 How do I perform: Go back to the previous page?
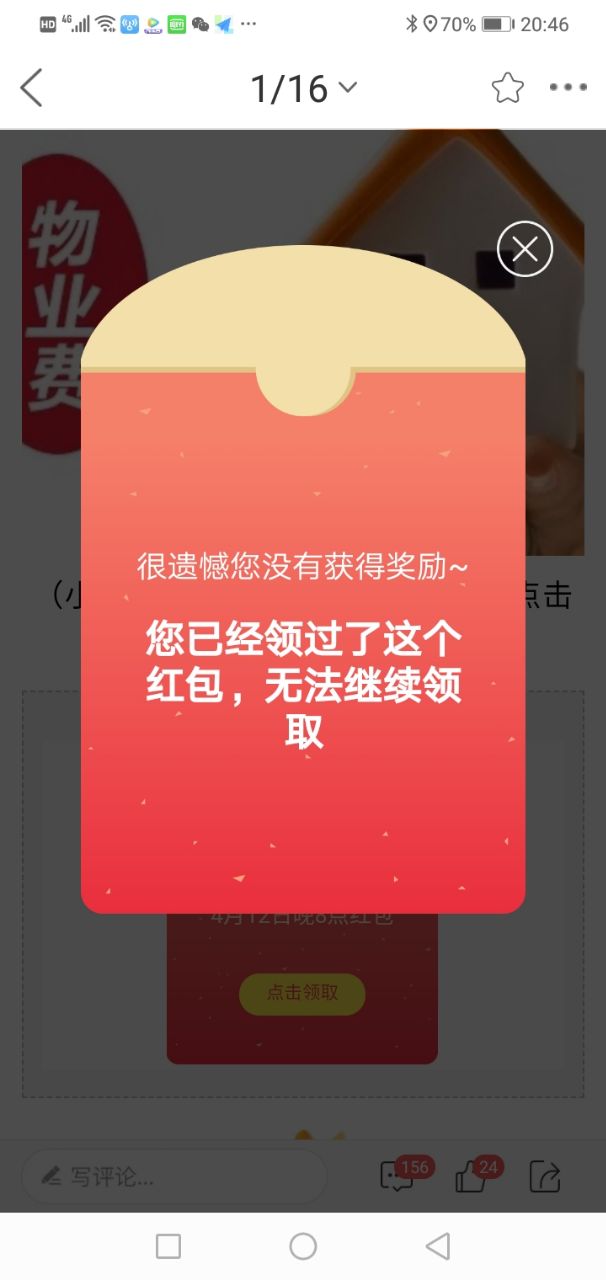(32, 88)
